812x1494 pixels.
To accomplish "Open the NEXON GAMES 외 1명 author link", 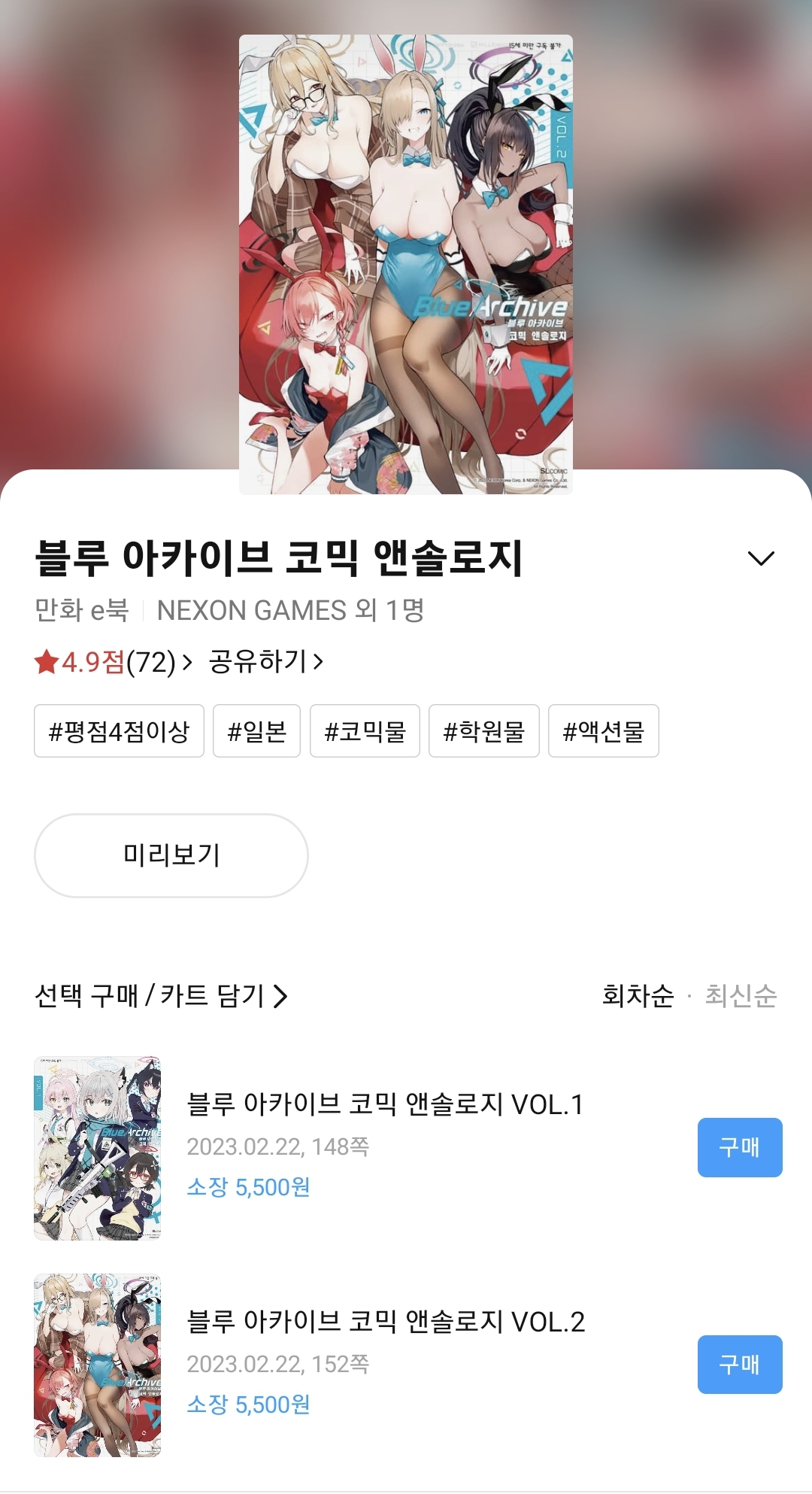I will pos(290,610).
